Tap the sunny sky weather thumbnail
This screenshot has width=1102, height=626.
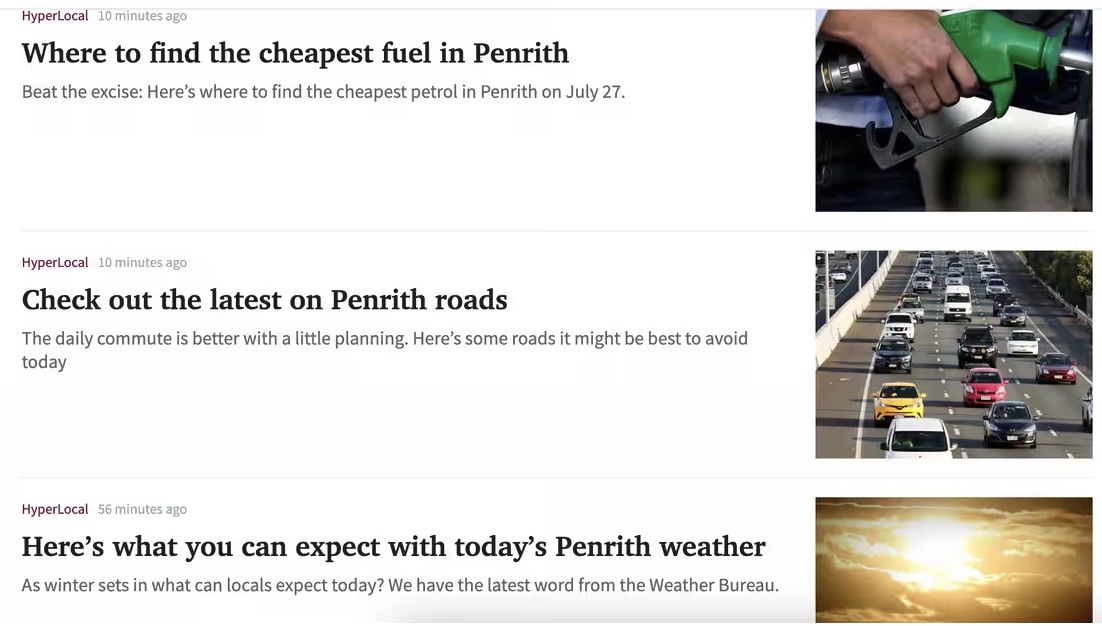953,560
